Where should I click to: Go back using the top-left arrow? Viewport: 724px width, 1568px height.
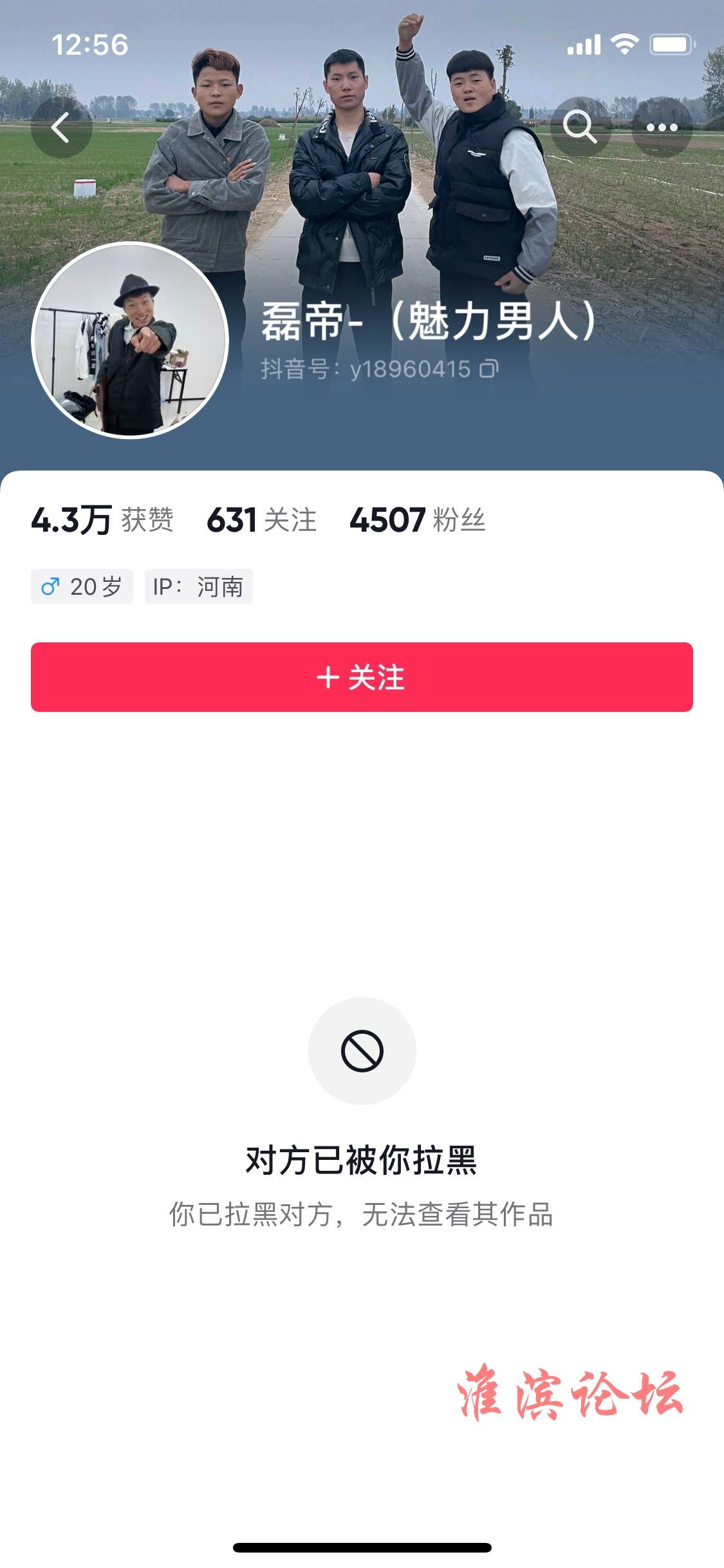61,127
